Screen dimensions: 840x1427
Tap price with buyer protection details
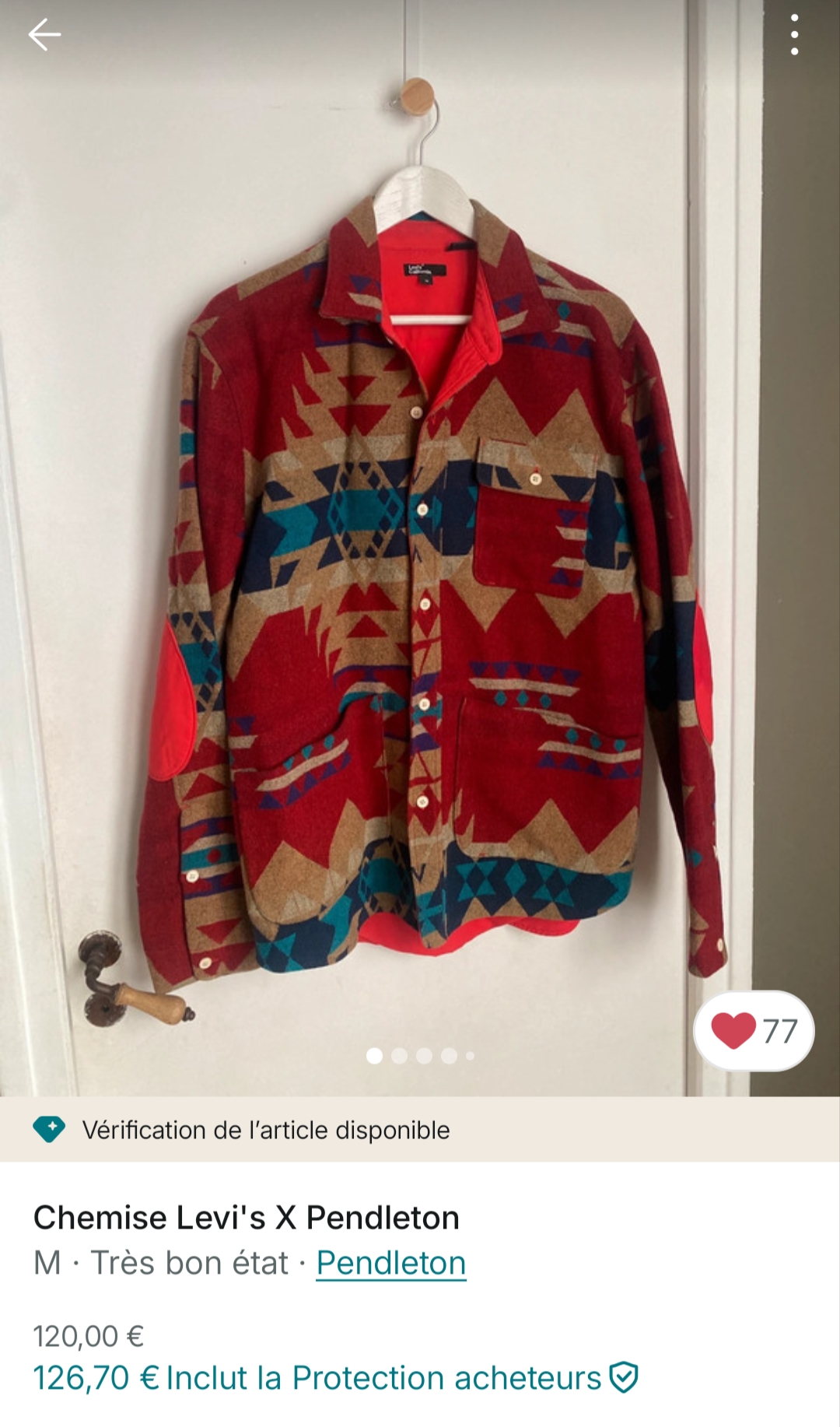pyautogui.click(x=334, y=1378)
